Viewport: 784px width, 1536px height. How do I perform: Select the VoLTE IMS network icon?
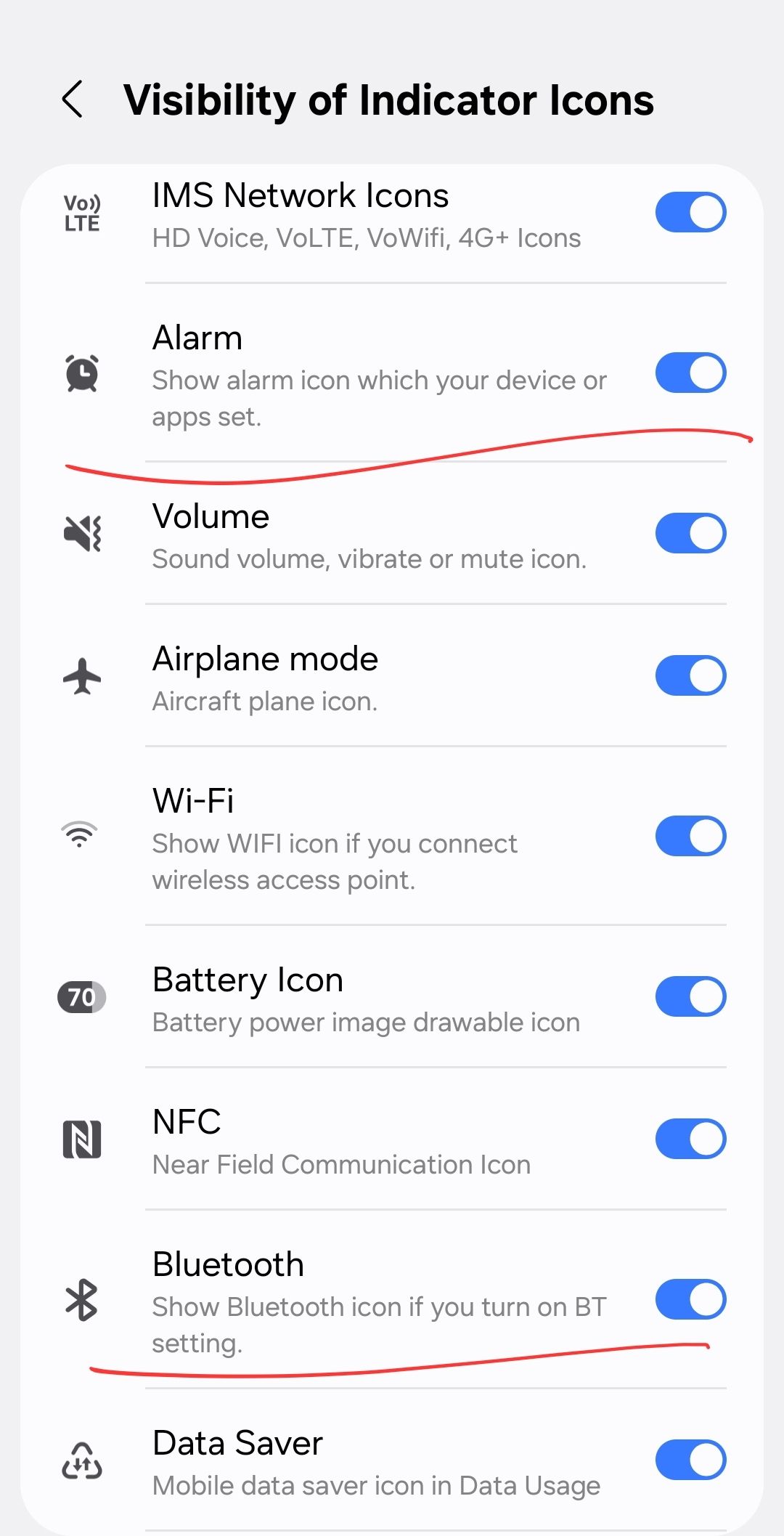pos(81,211)
